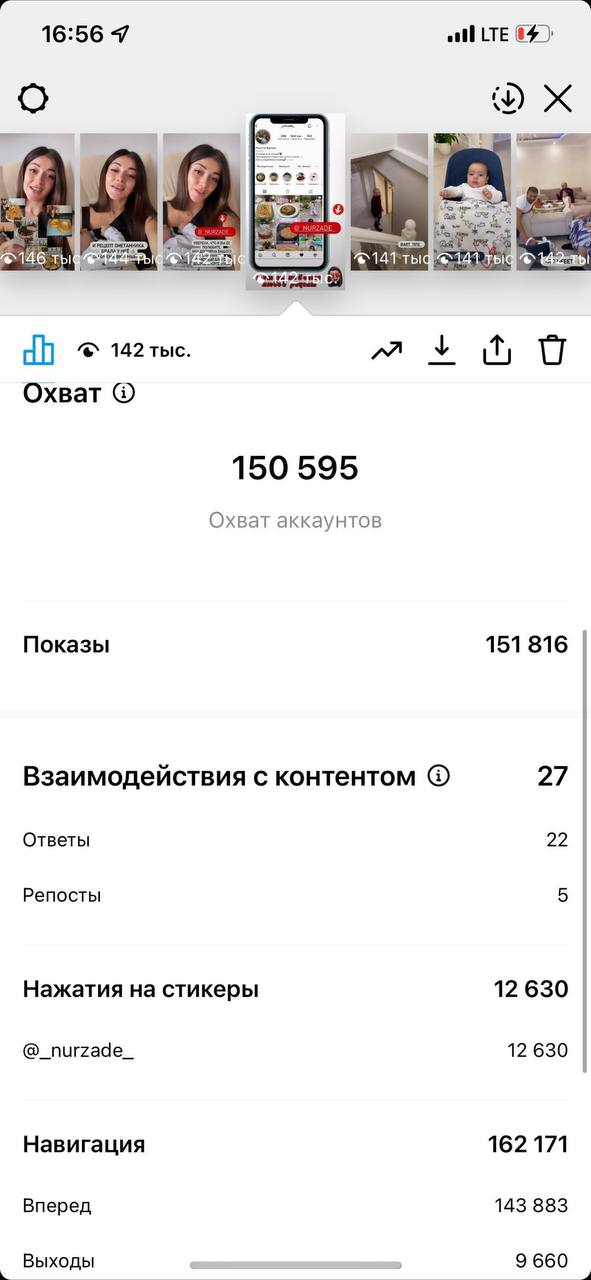
Task: Select the story thumbnail showing a baby
Action: click(472, 202)
